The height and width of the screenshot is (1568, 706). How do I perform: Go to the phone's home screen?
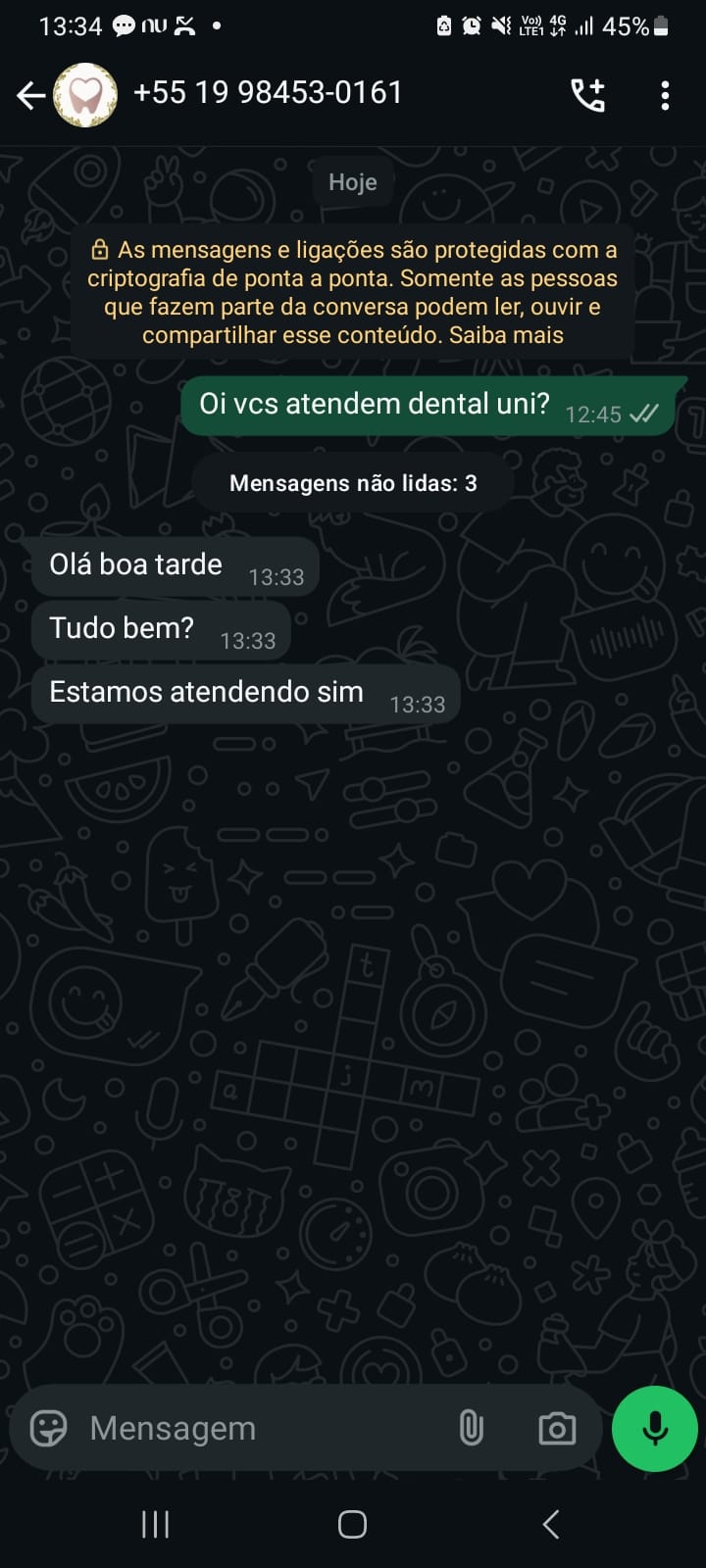pos(352,1524)
